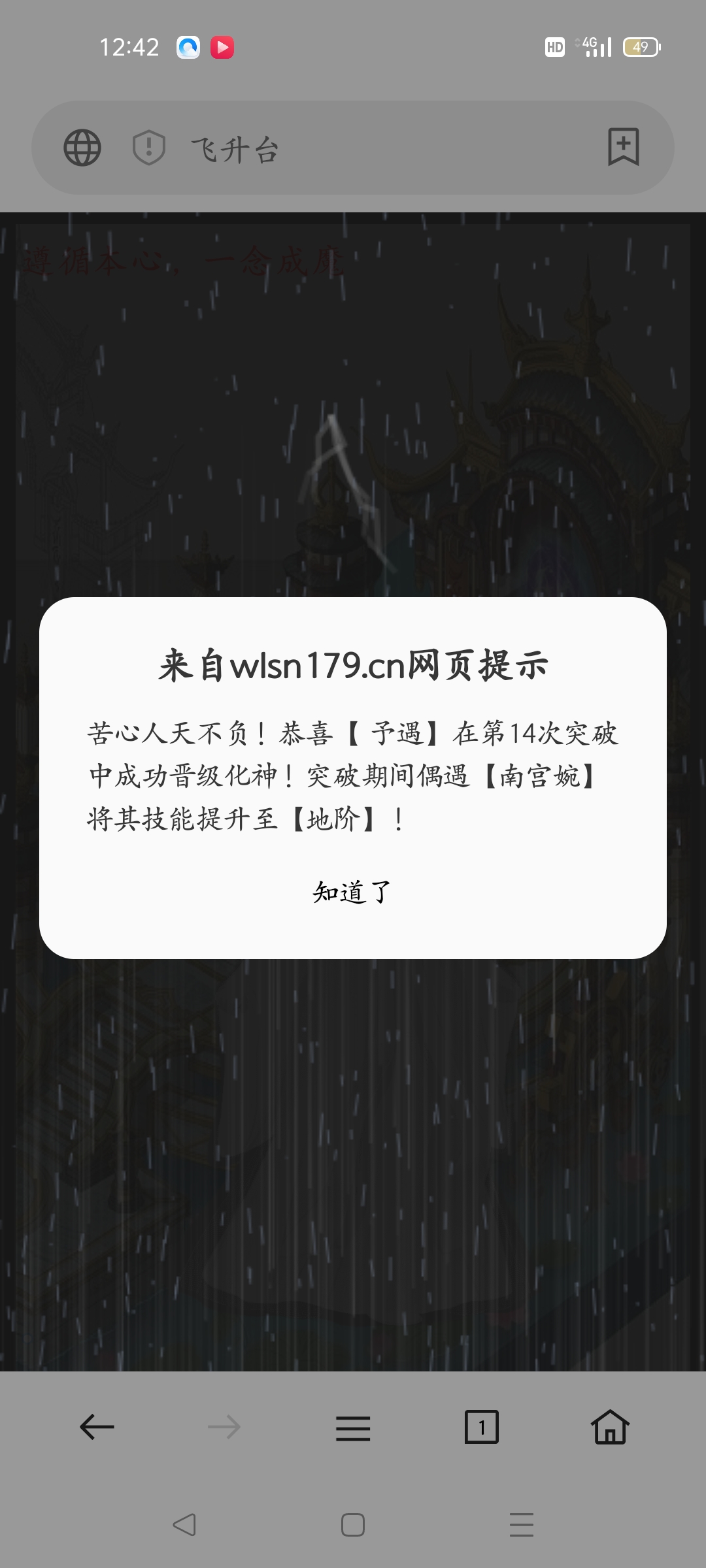This screenshot has height=1568, width=706.
Task: Tap the blue browser icon in status bar
Action: 189,46
